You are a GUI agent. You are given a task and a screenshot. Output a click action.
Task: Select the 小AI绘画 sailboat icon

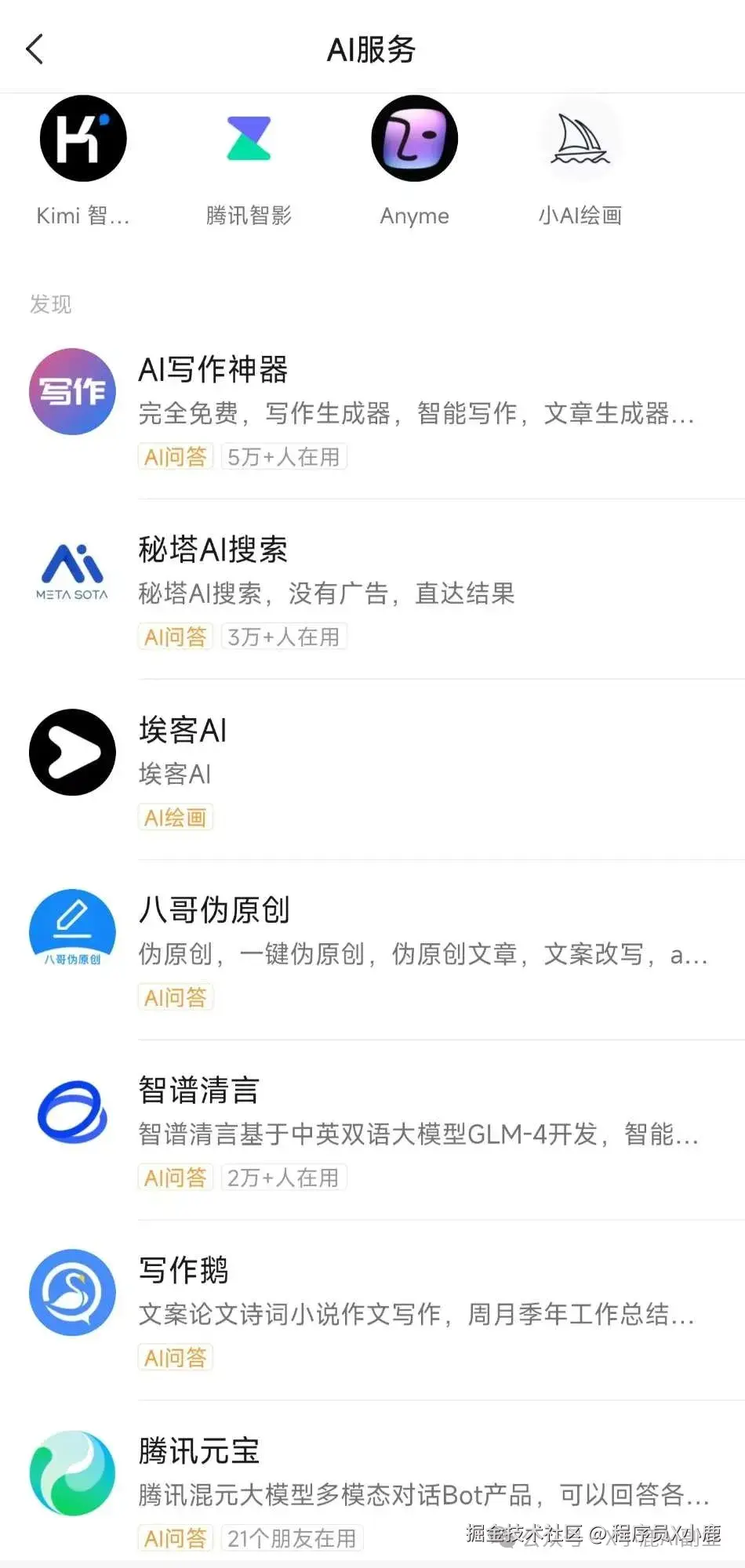(x=580, y=141)
